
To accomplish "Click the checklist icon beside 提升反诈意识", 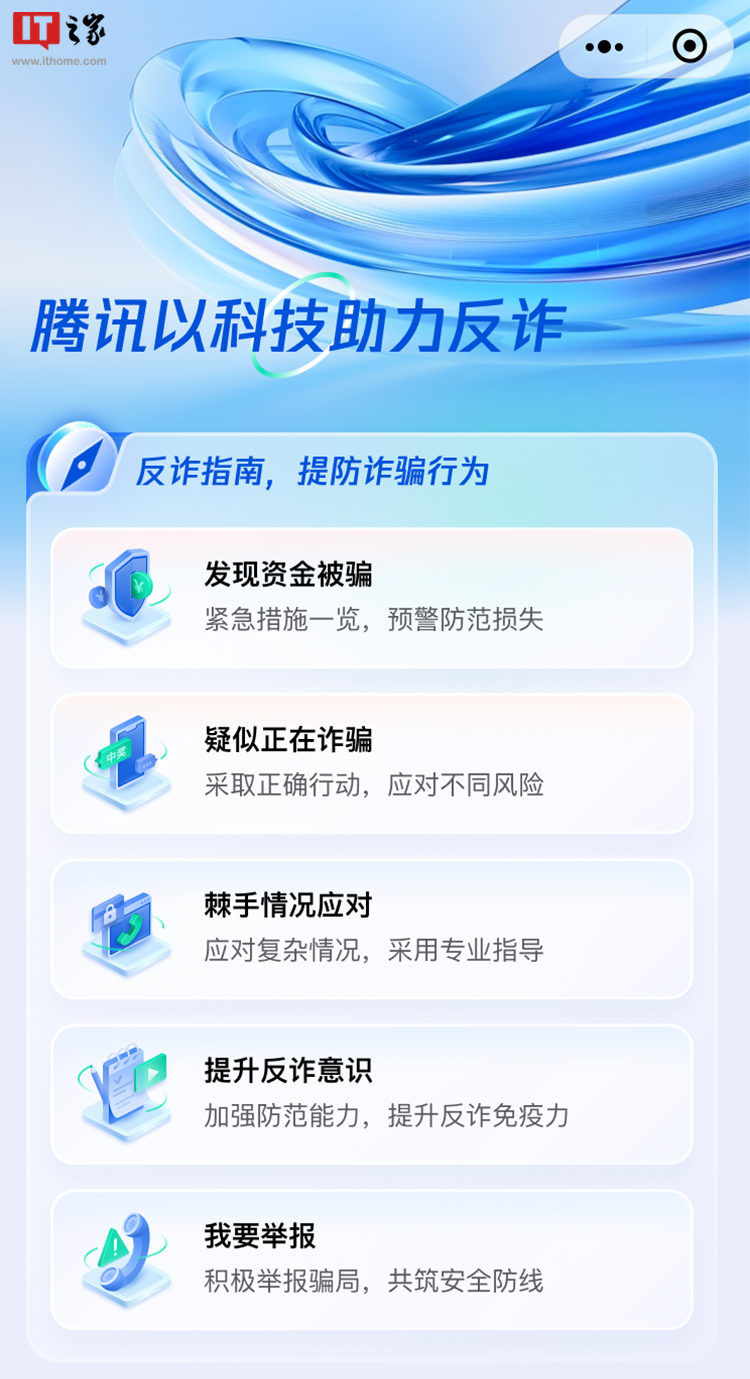I will [125, 1088].
